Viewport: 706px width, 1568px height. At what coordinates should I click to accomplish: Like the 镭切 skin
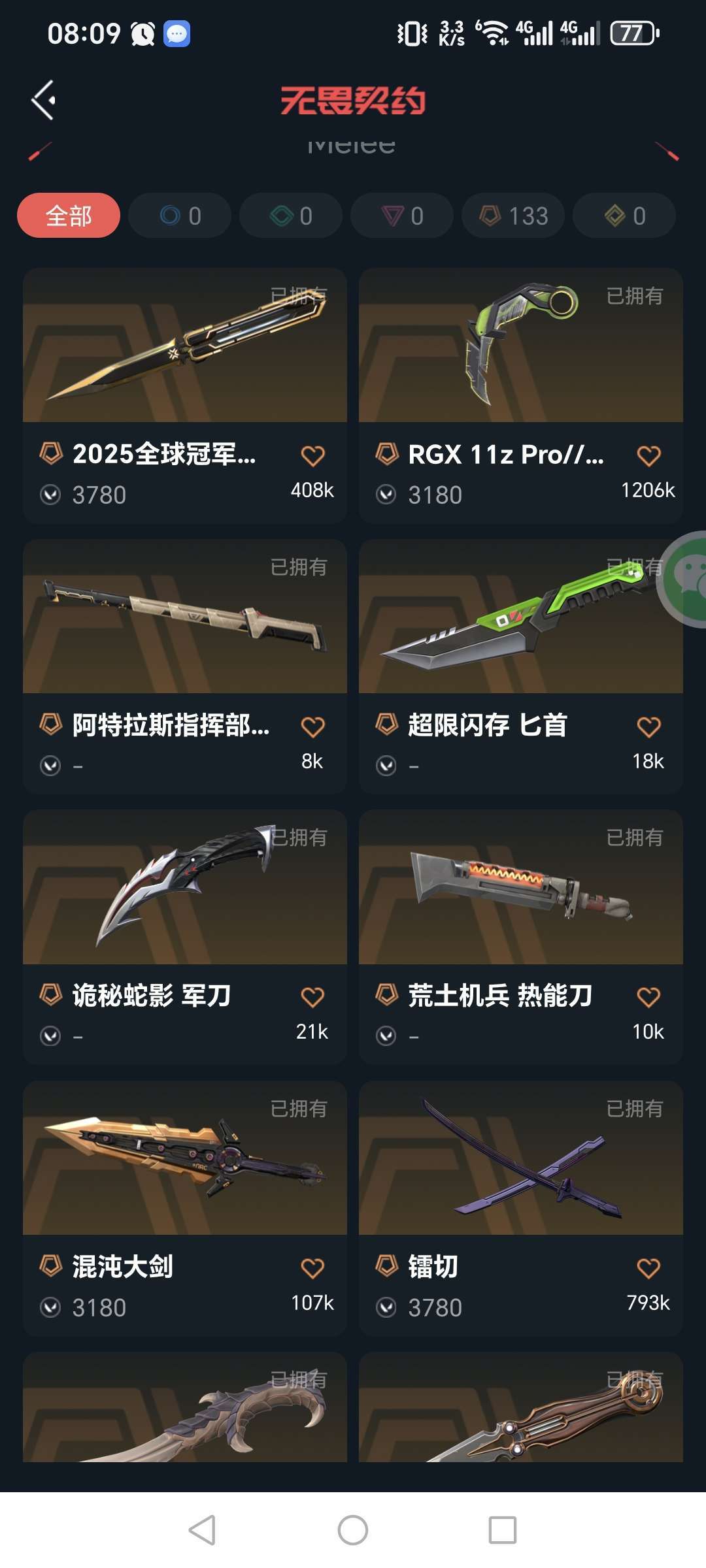(648, 1268)
